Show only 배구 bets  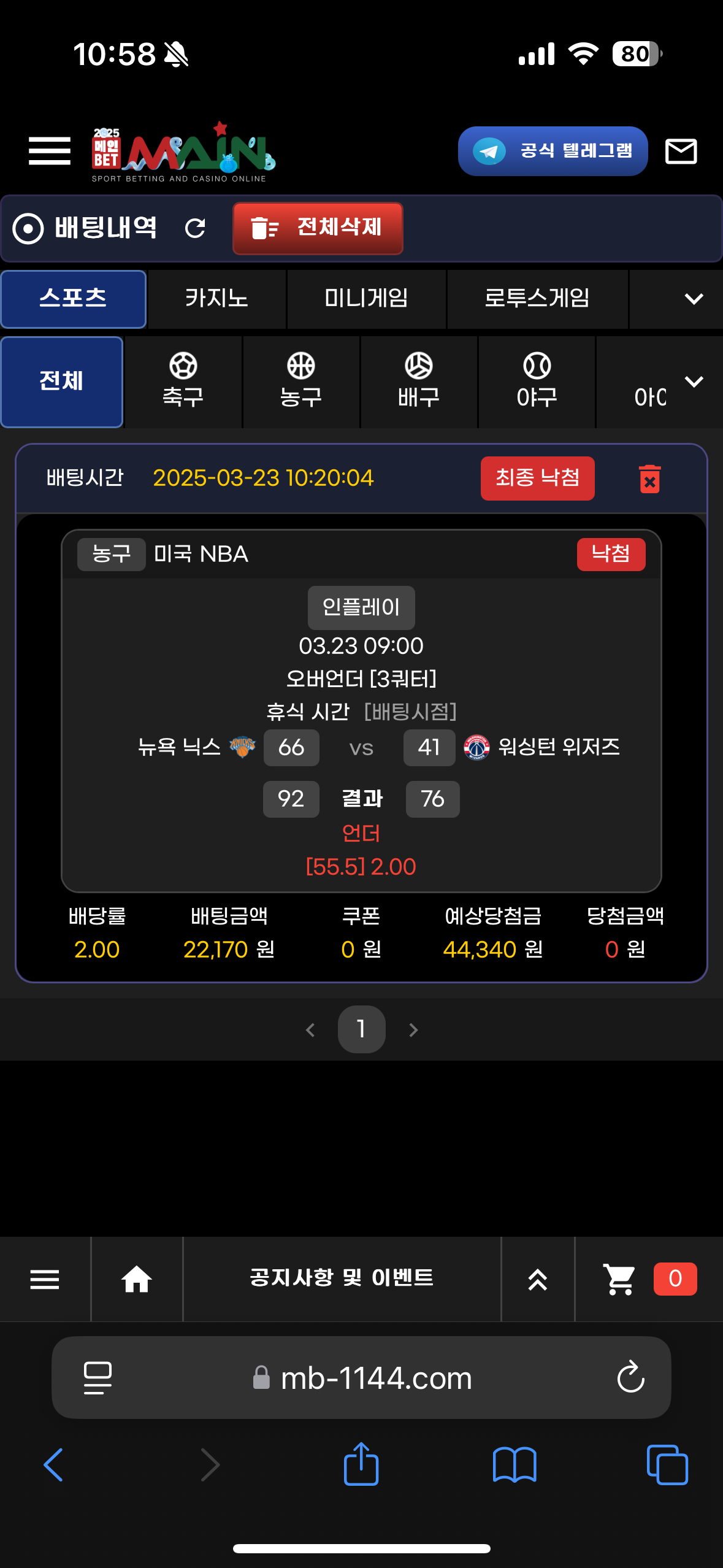[418, 382]
